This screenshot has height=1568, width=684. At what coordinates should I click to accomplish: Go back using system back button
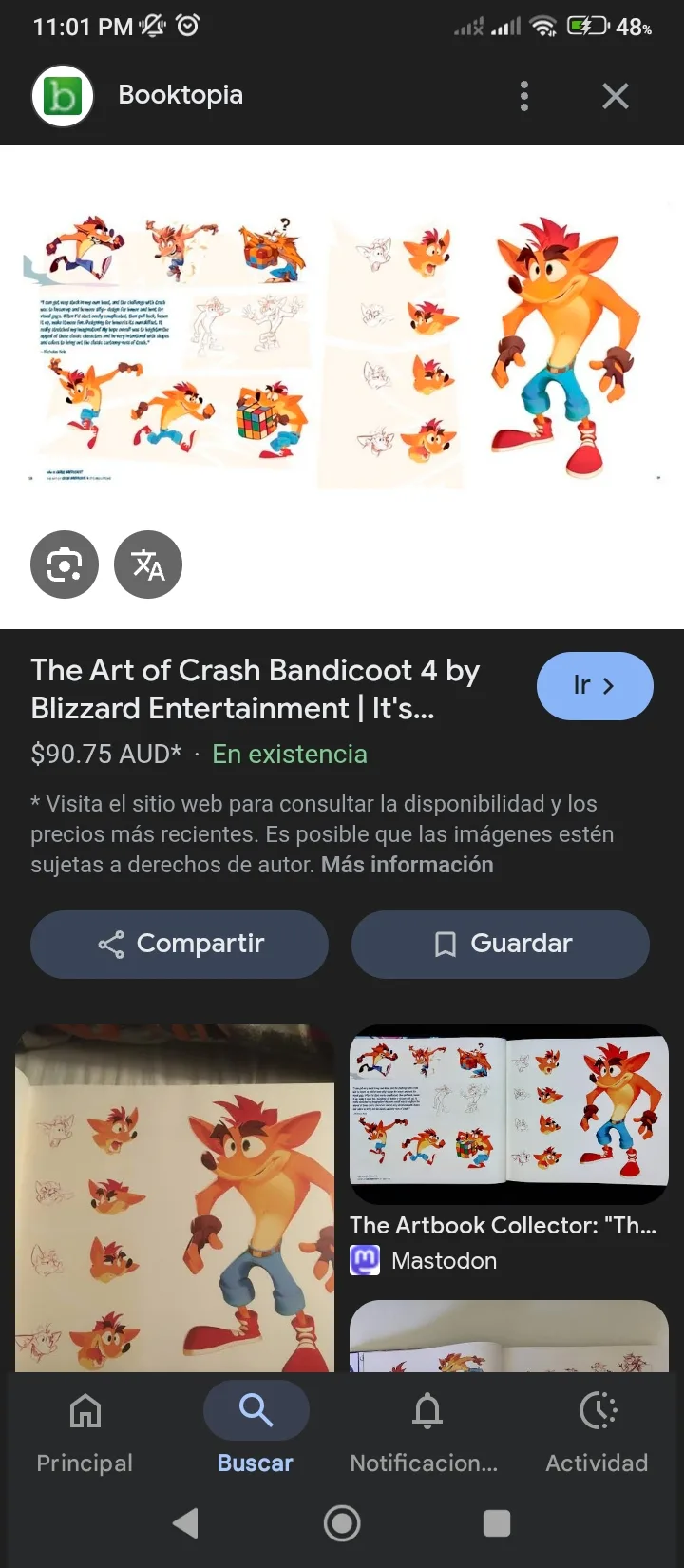tap(186, 1523)
